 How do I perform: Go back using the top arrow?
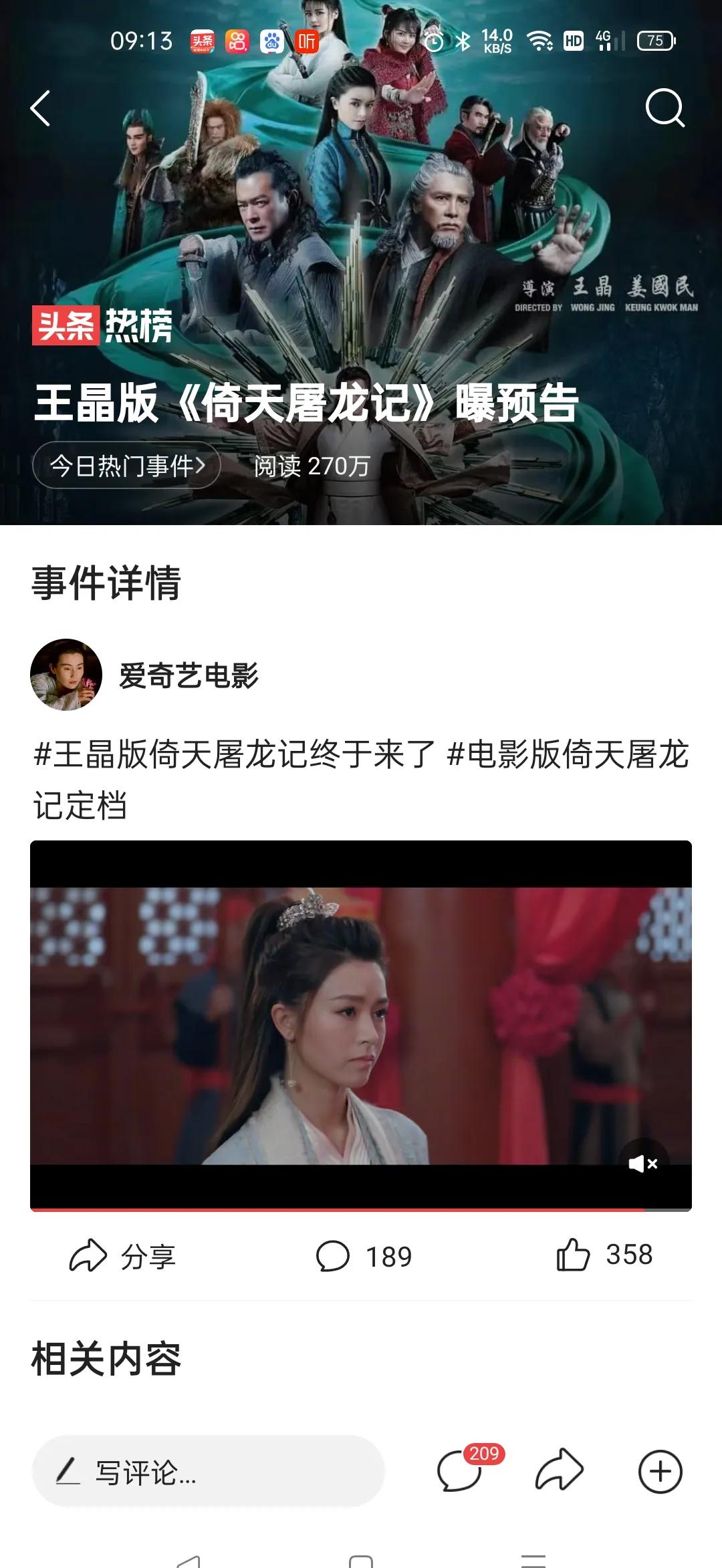tap(41, 108)
